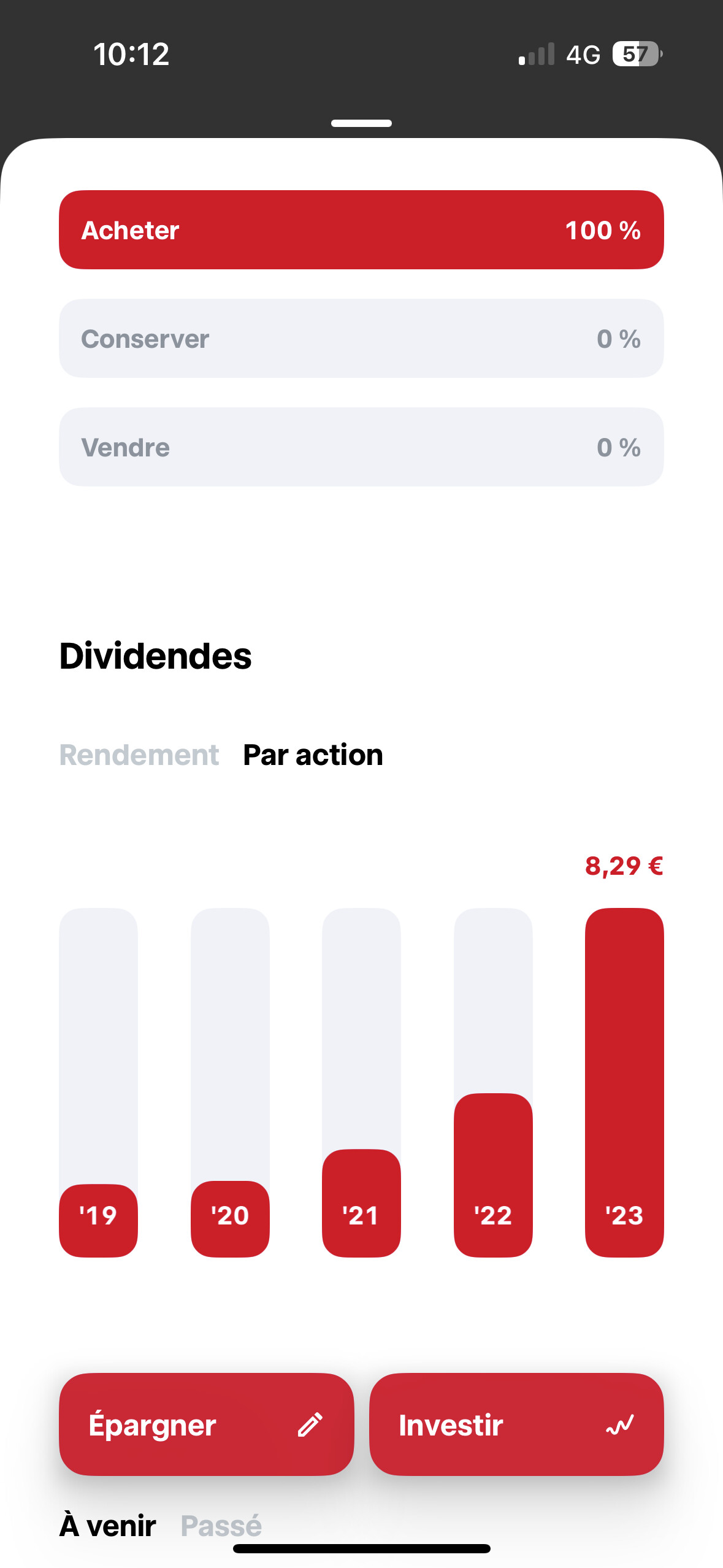Tap the '23 dividend bar

(624, 1082)
